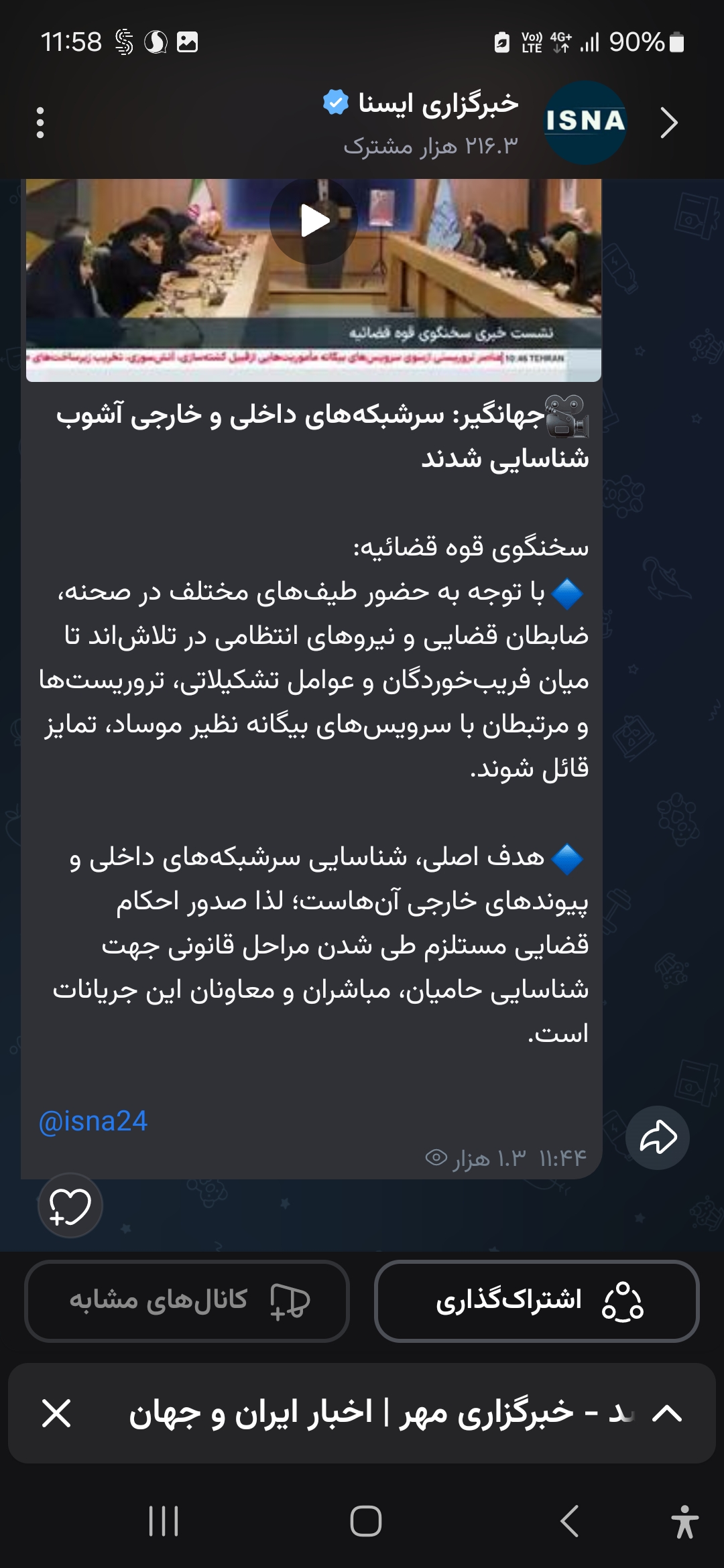Forward this post with the share arrow
The height and width of the screenshot is (1568, 724).
(658, 1137)
